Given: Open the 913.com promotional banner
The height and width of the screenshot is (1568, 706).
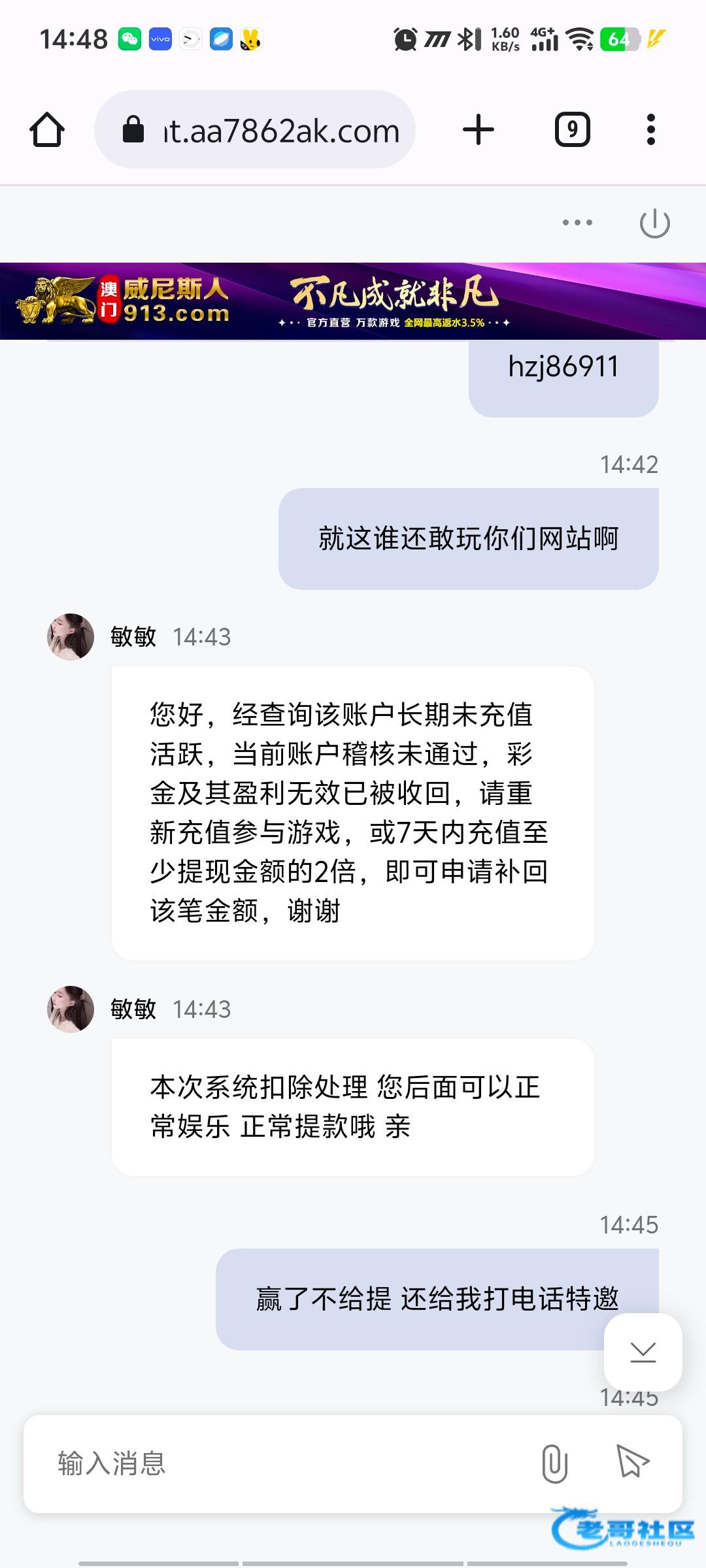Looking at the screenshot, I should pos(353,301).
